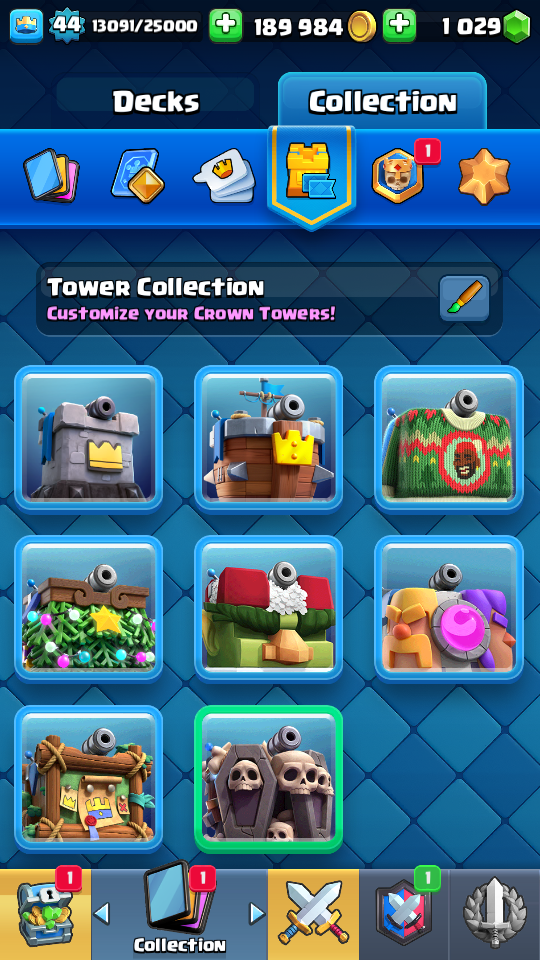Screen dimensions: 540x960
Task: Select the wooden map board tower skin
Action: click(89, 779)
